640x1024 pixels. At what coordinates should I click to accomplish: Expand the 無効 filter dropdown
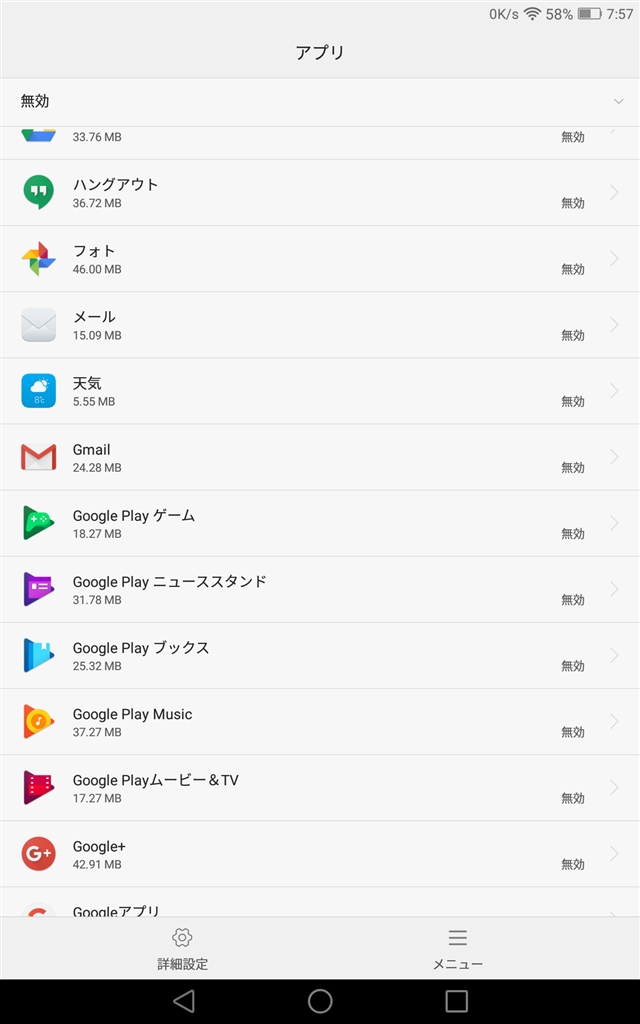click(x=320, y=101)
